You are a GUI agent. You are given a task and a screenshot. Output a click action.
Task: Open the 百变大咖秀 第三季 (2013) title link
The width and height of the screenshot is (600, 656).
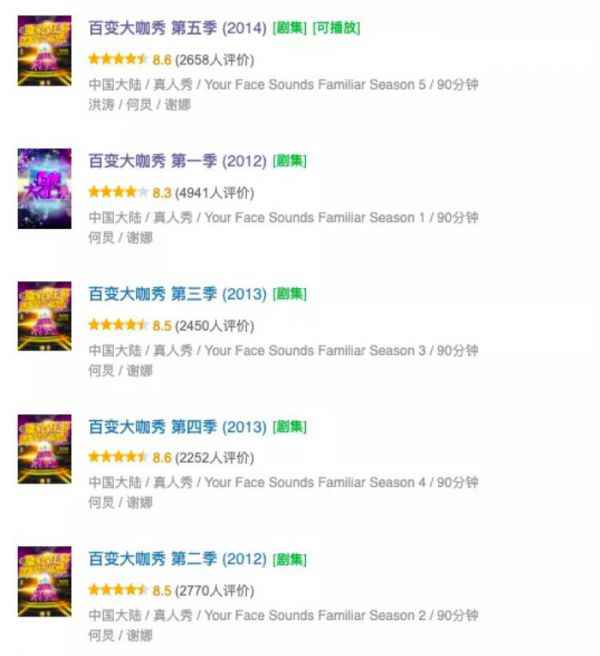(x=177, y=294)
